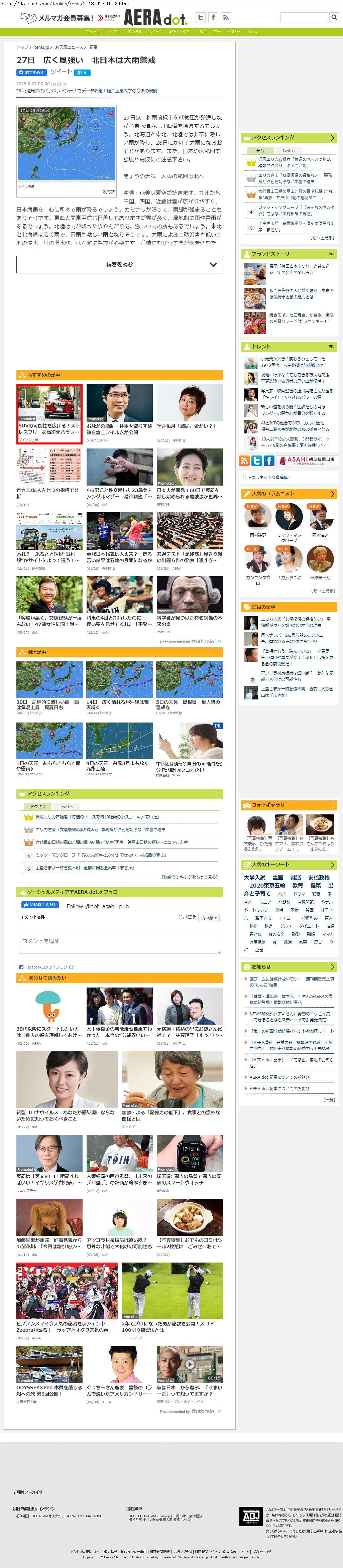
Task: Recommend the article with Facebook おすすめ
Action: click(x=31, y=73)
